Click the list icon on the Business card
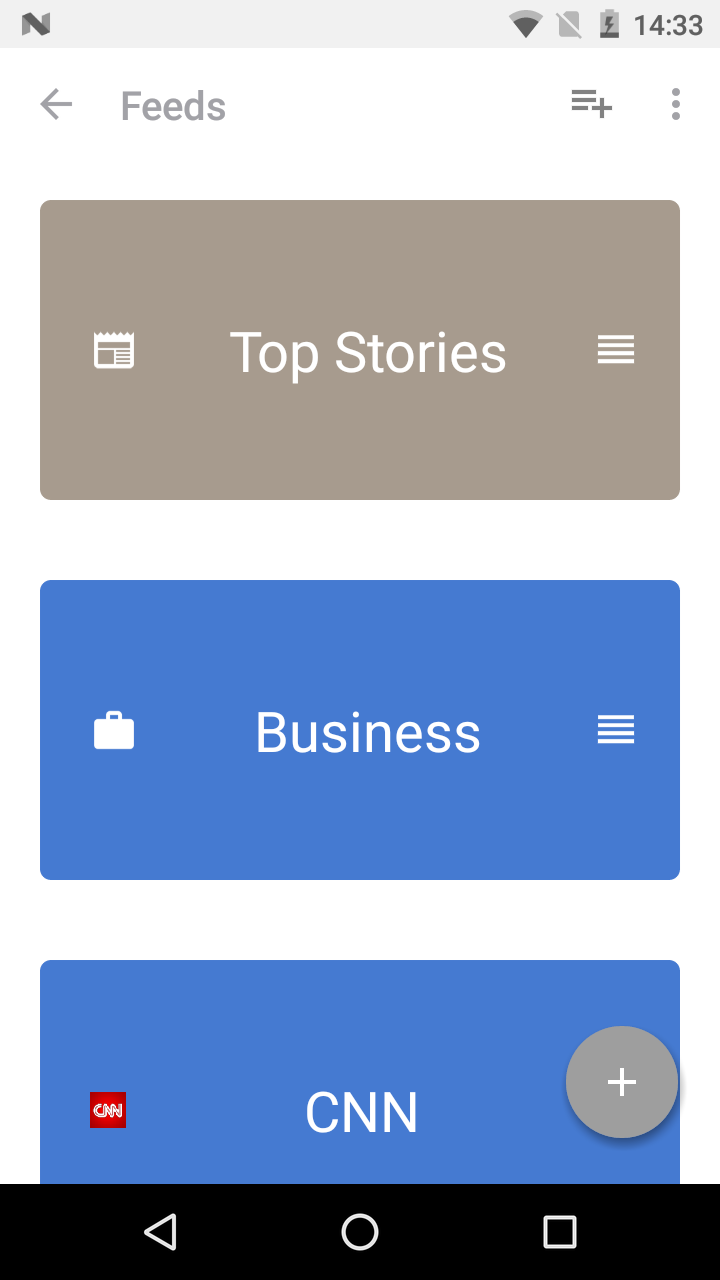Viewport: 720px width, 1280px height. pyautogui.click(x=615, y=730)
